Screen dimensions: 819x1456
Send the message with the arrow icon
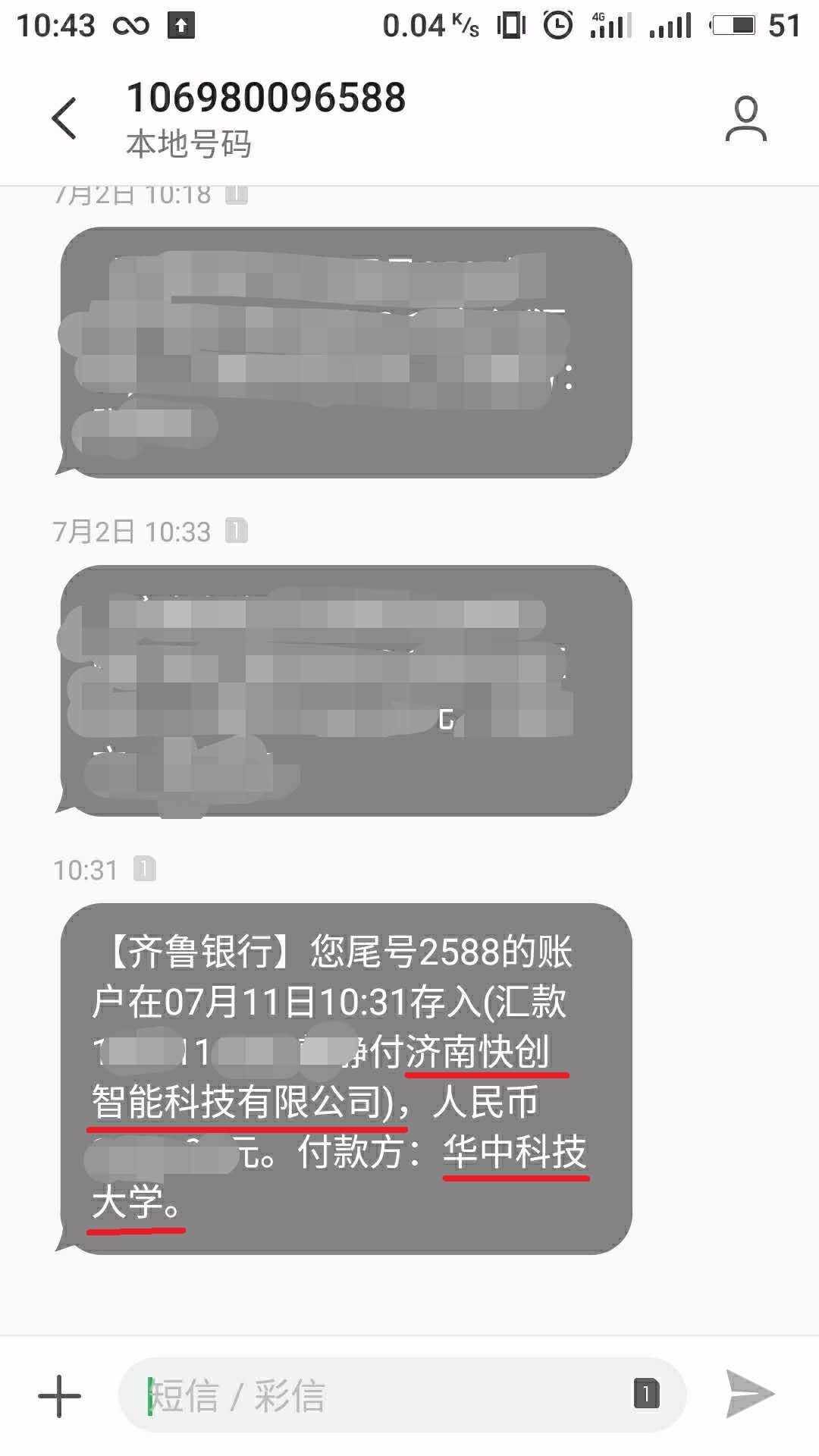click(749, 1394)
